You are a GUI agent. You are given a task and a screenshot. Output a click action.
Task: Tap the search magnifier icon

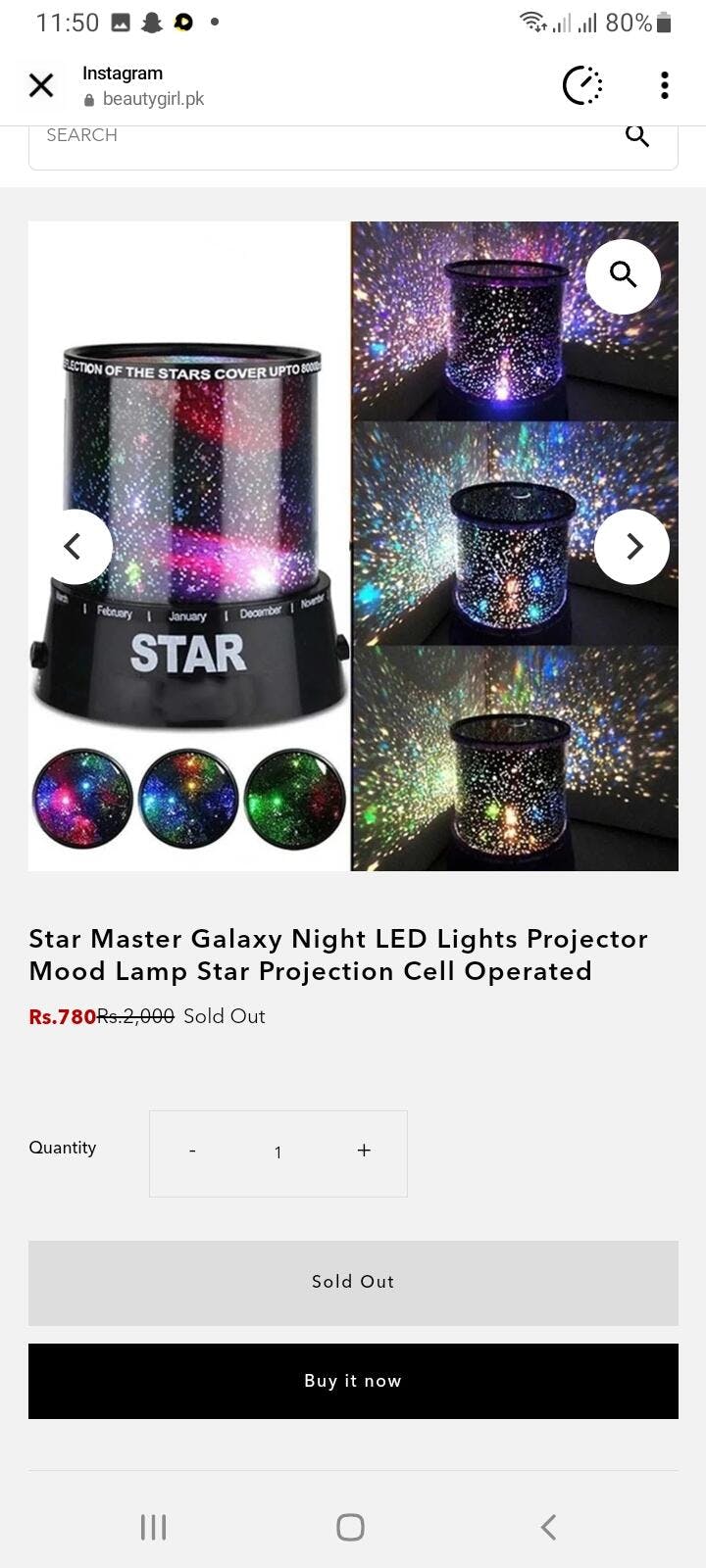pos(637,137)
